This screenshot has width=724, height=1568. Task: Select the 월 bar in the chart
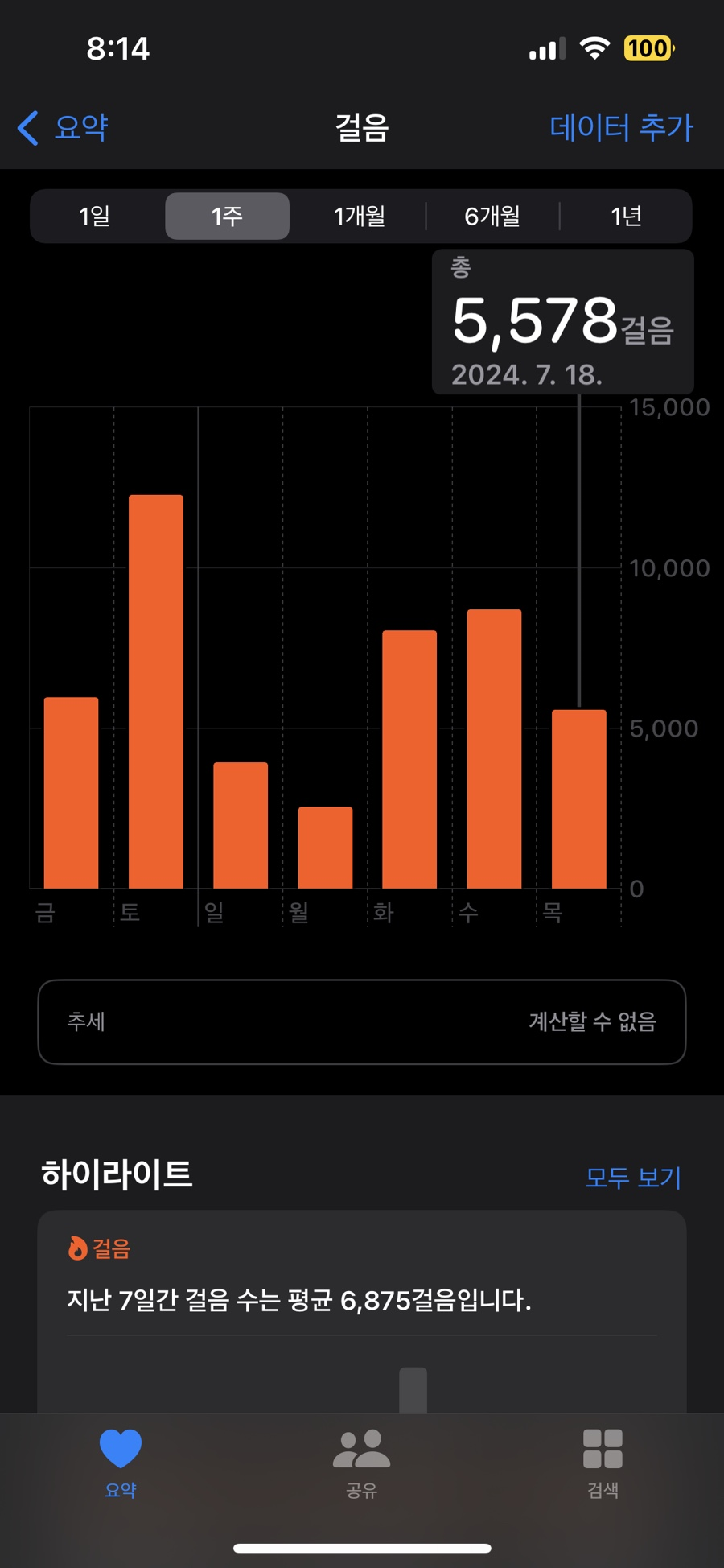pyautogui.click(x=325, y=848)
